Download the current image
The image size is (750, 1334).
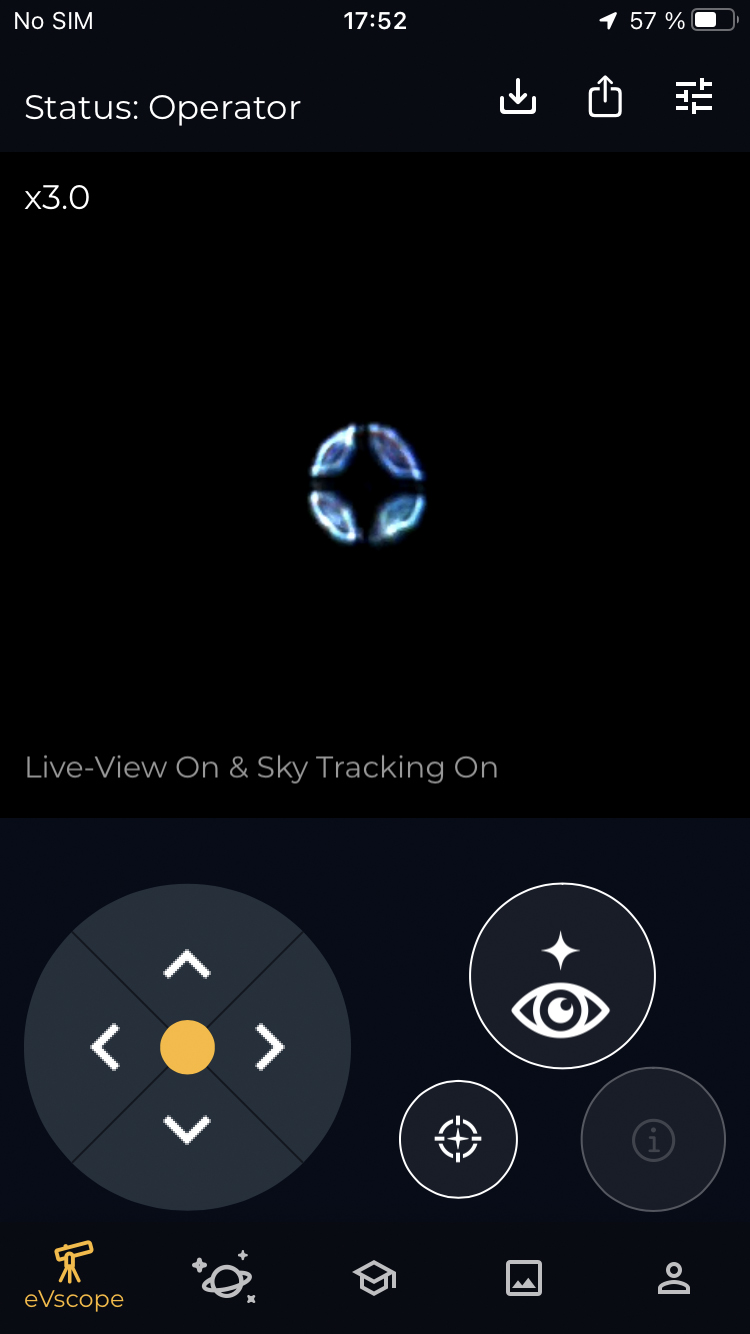point(518,97)
